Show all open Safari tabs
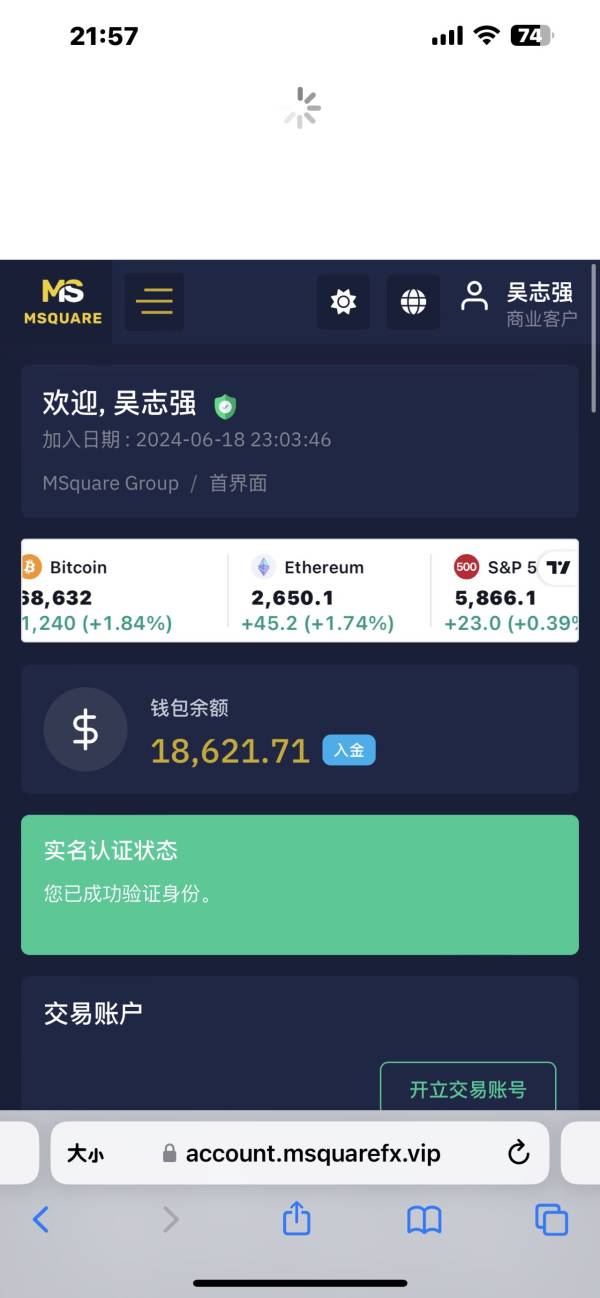This screenshot has height=1298, width=600. 551,1219
